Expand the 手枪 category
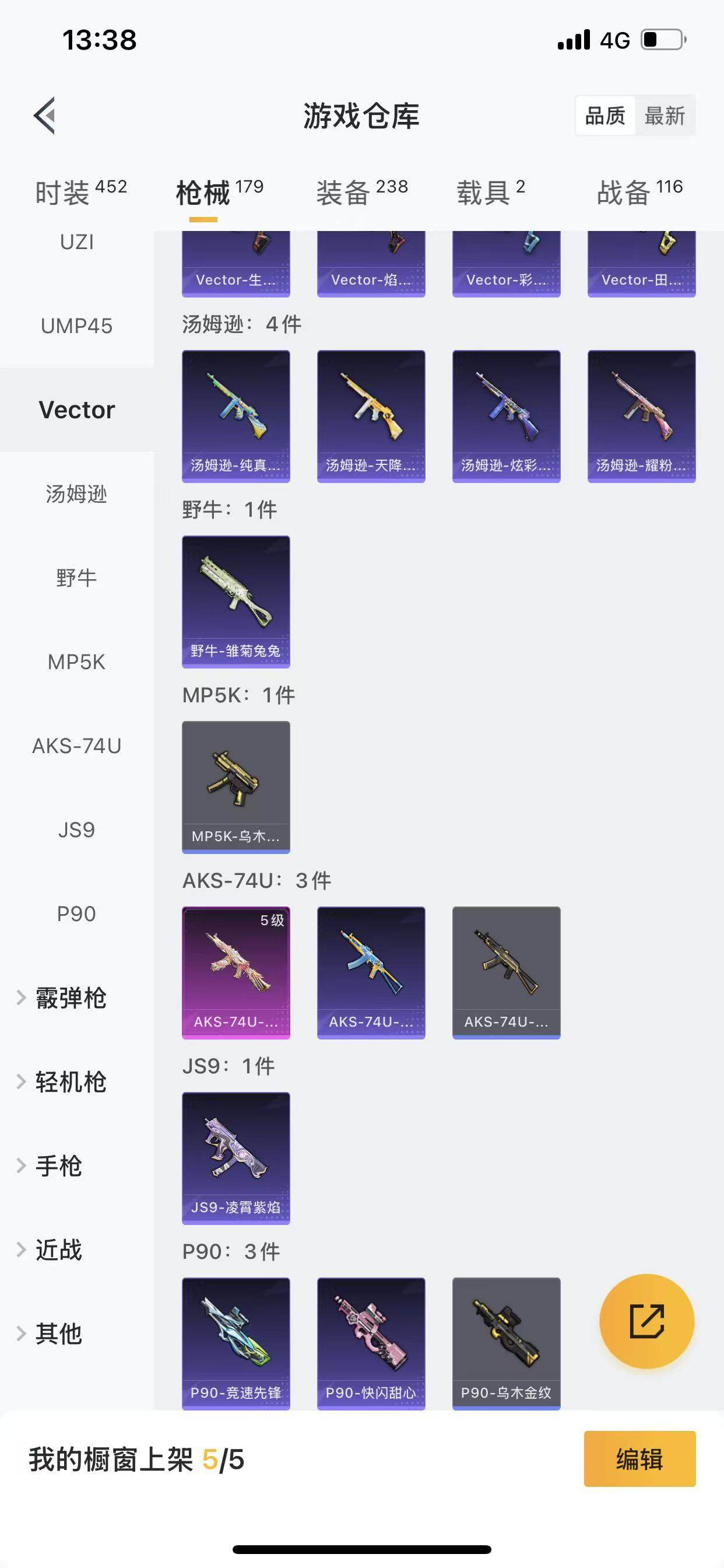This screenshot has width=724, height=1568. pos(58,1166)
